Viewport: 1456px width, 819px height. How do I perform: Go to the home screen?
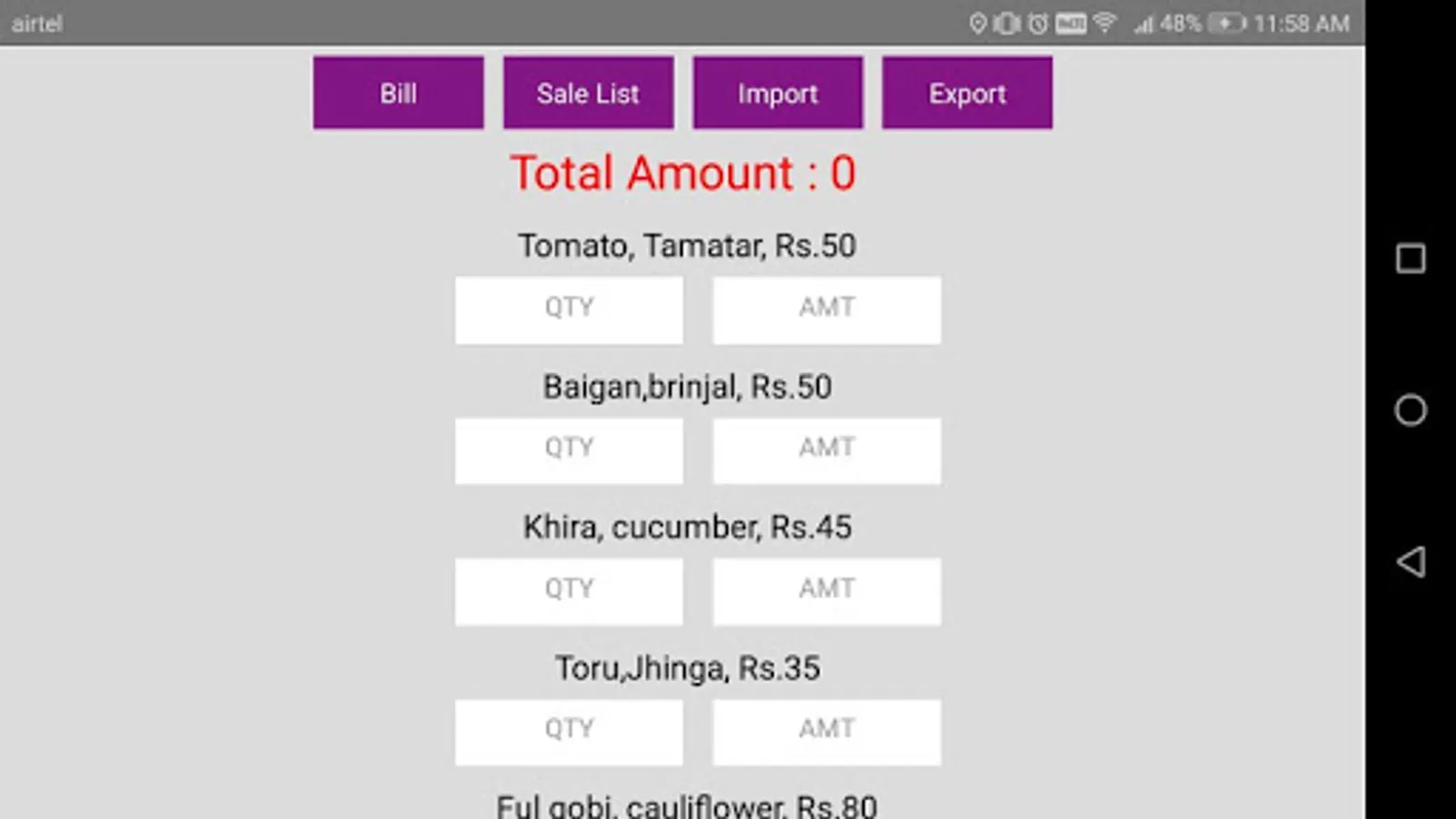pos(1410,409)
